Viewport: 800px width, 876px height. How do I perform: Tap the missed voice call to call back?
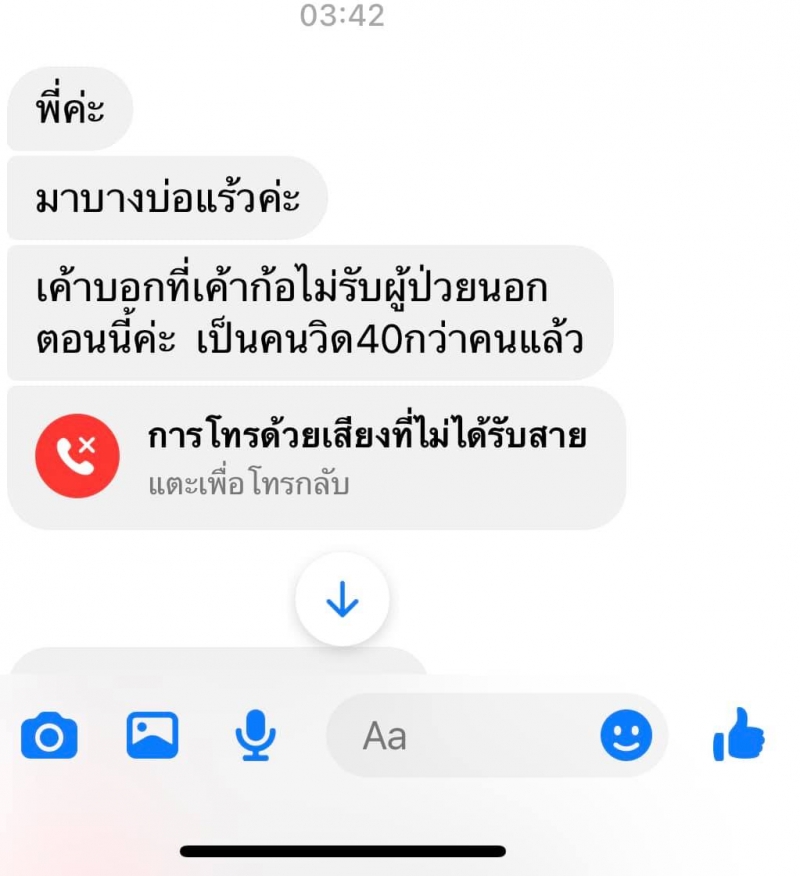tap(316, 458)
